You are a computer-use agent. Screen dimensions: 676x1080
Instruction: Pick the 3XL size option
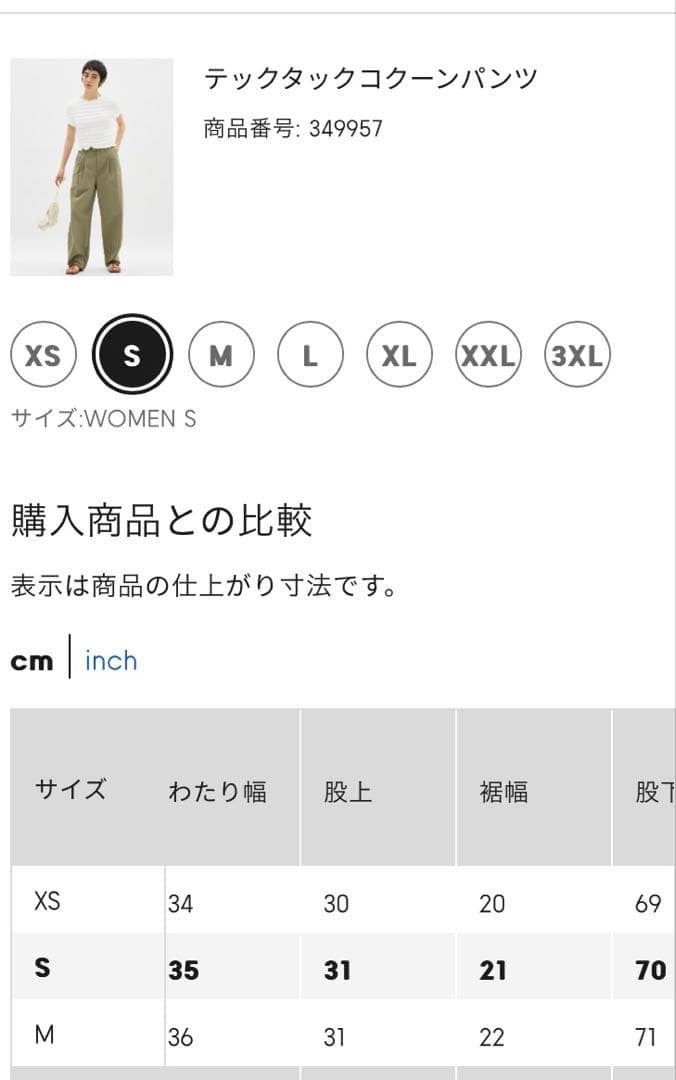(577, 355)
